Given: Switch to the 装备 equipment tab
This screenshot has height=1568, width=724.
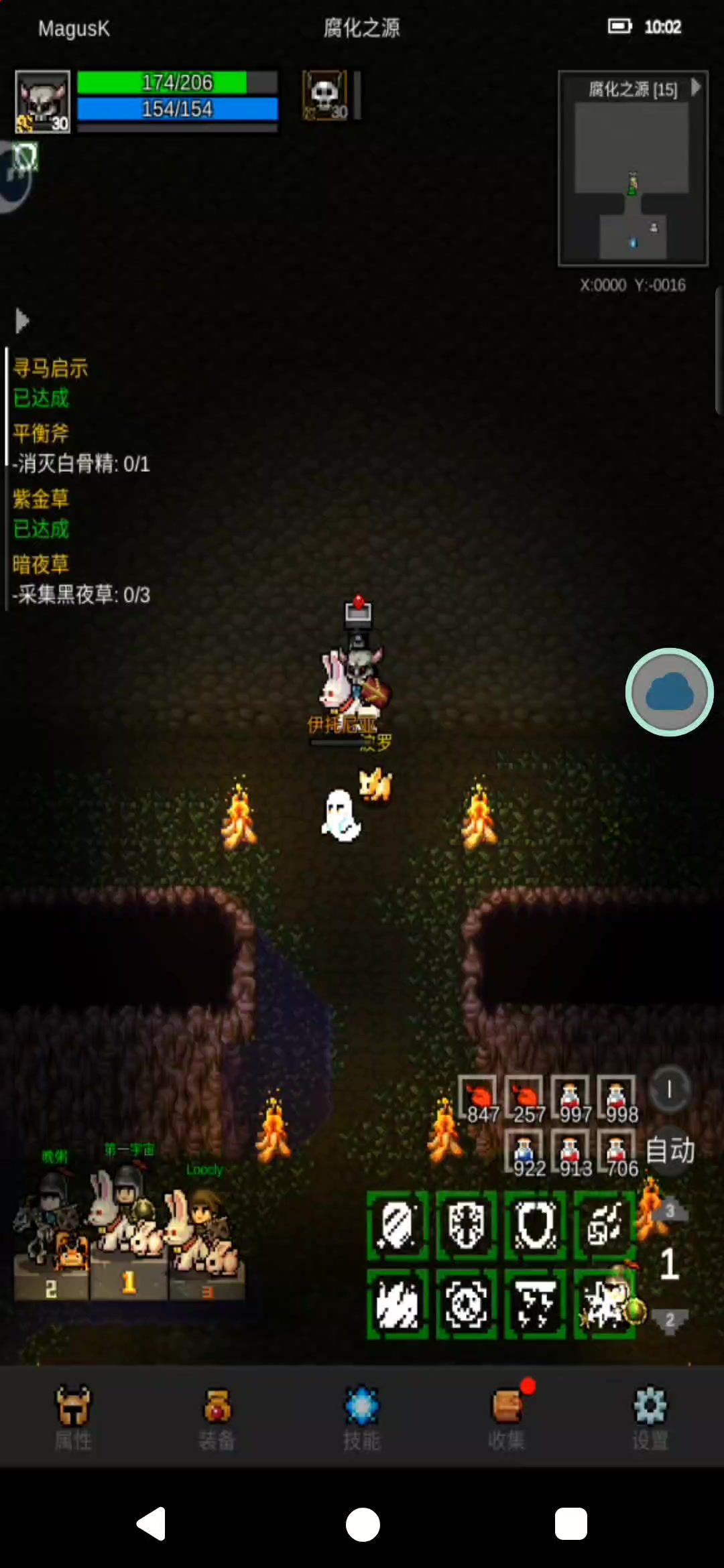Looking at the screenshot, I should tap(217, 1415).
